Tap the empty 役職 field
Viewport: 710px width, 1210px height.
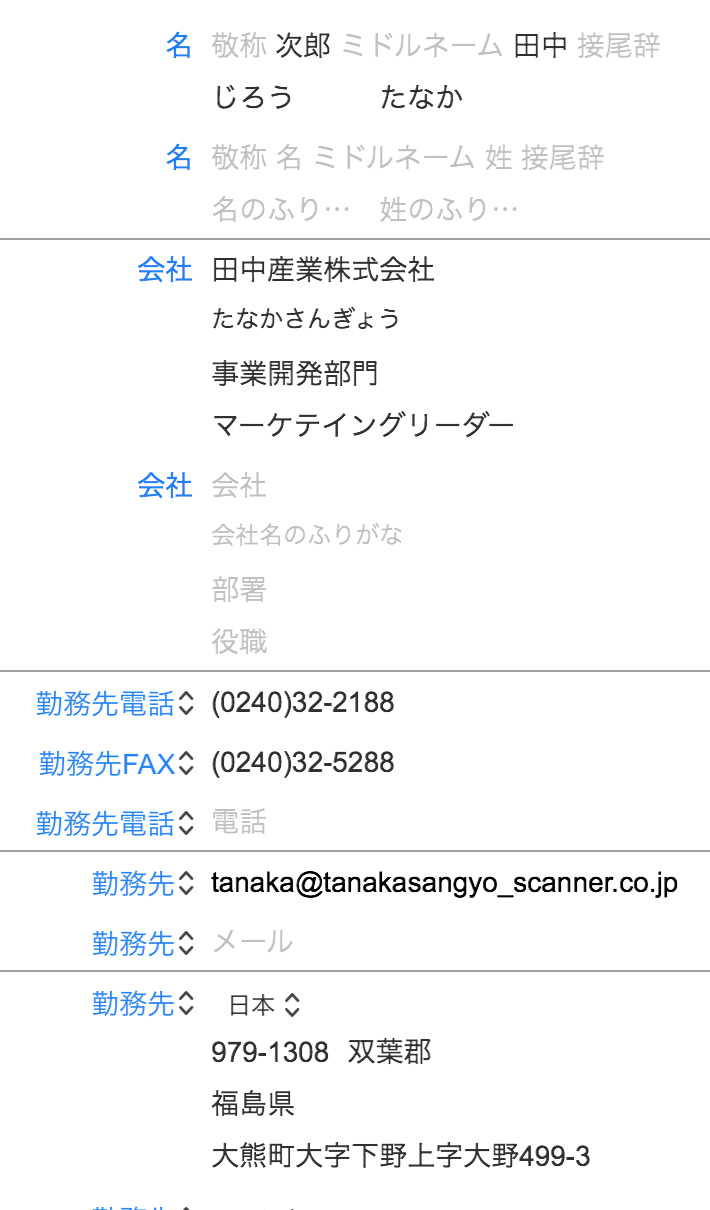[x=239, y=641]
